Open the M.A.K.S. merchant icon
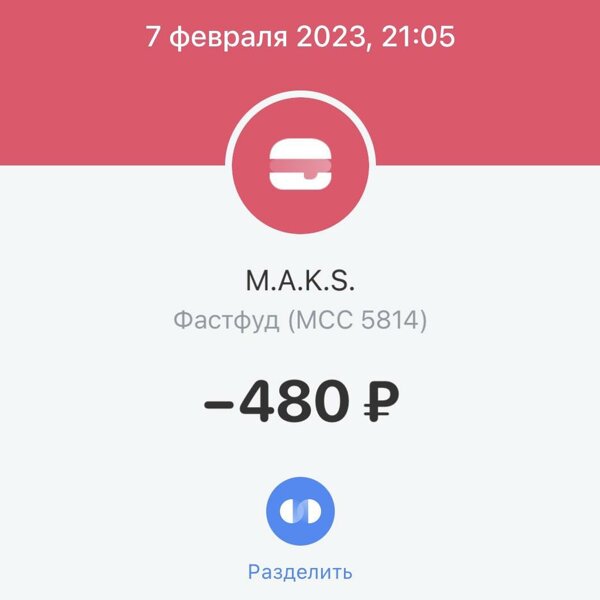This screenshot has width=600, height=600. pyautogui.click(x=300, y=167)
